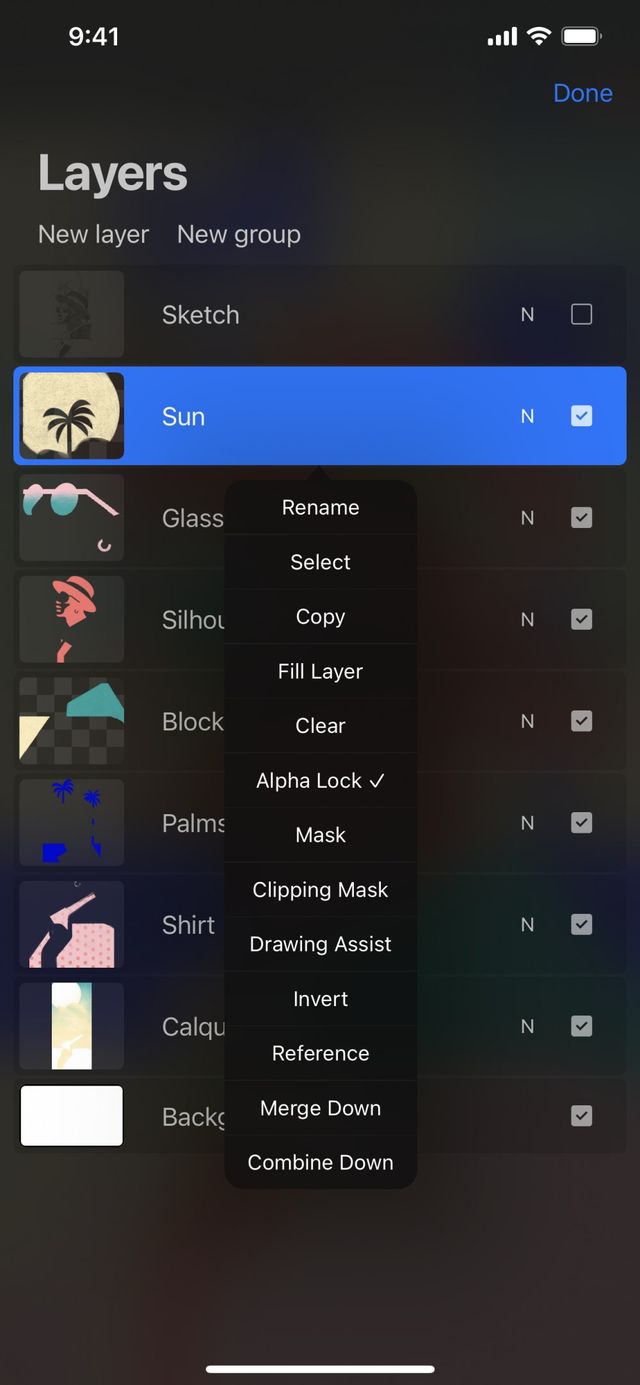The height and width of the screenshot is (1385, 640).
Task: Choose Select in the layer menu
Action: point(320,562)
